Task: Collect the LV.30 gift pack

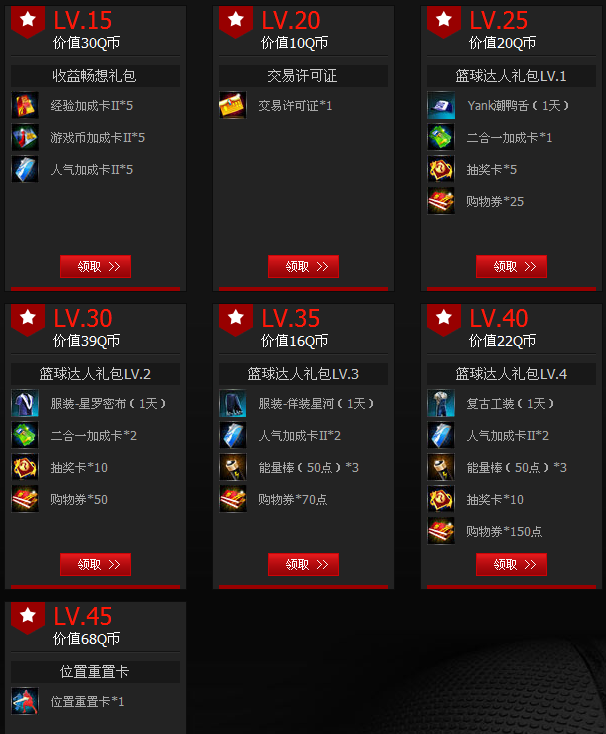Action: 95,565
